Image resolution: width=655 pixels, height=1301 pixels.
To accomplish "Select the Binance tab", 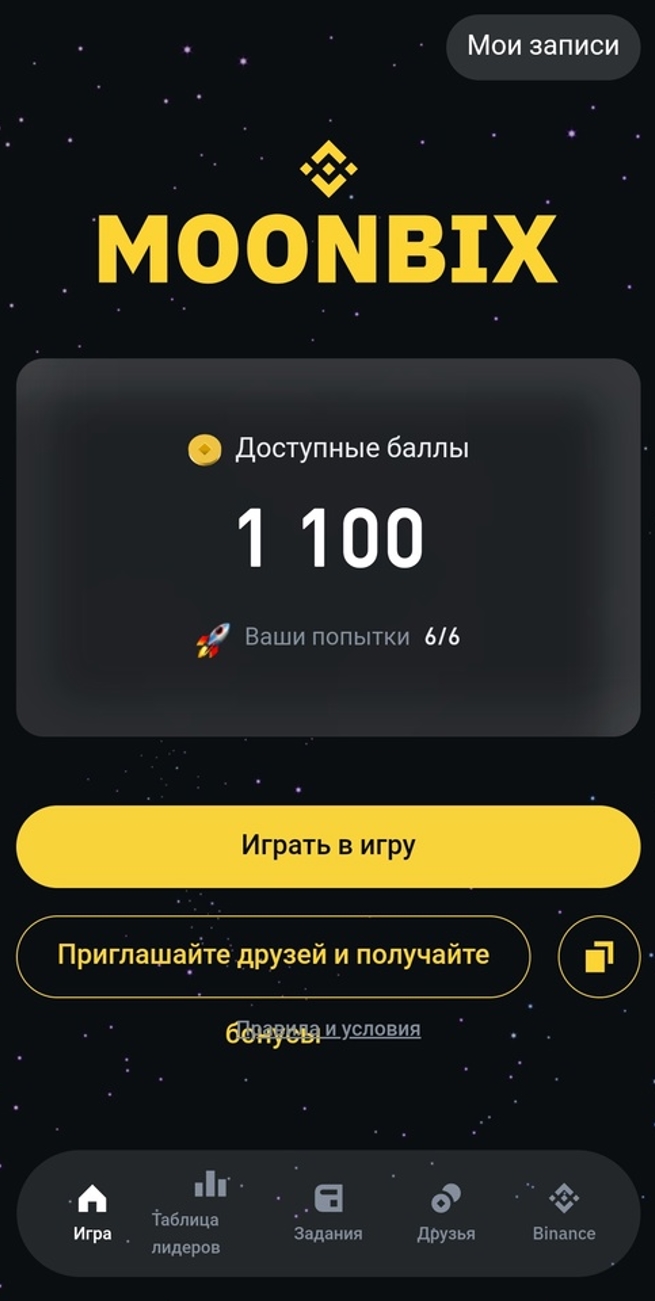I will (x=564, y=1213).
